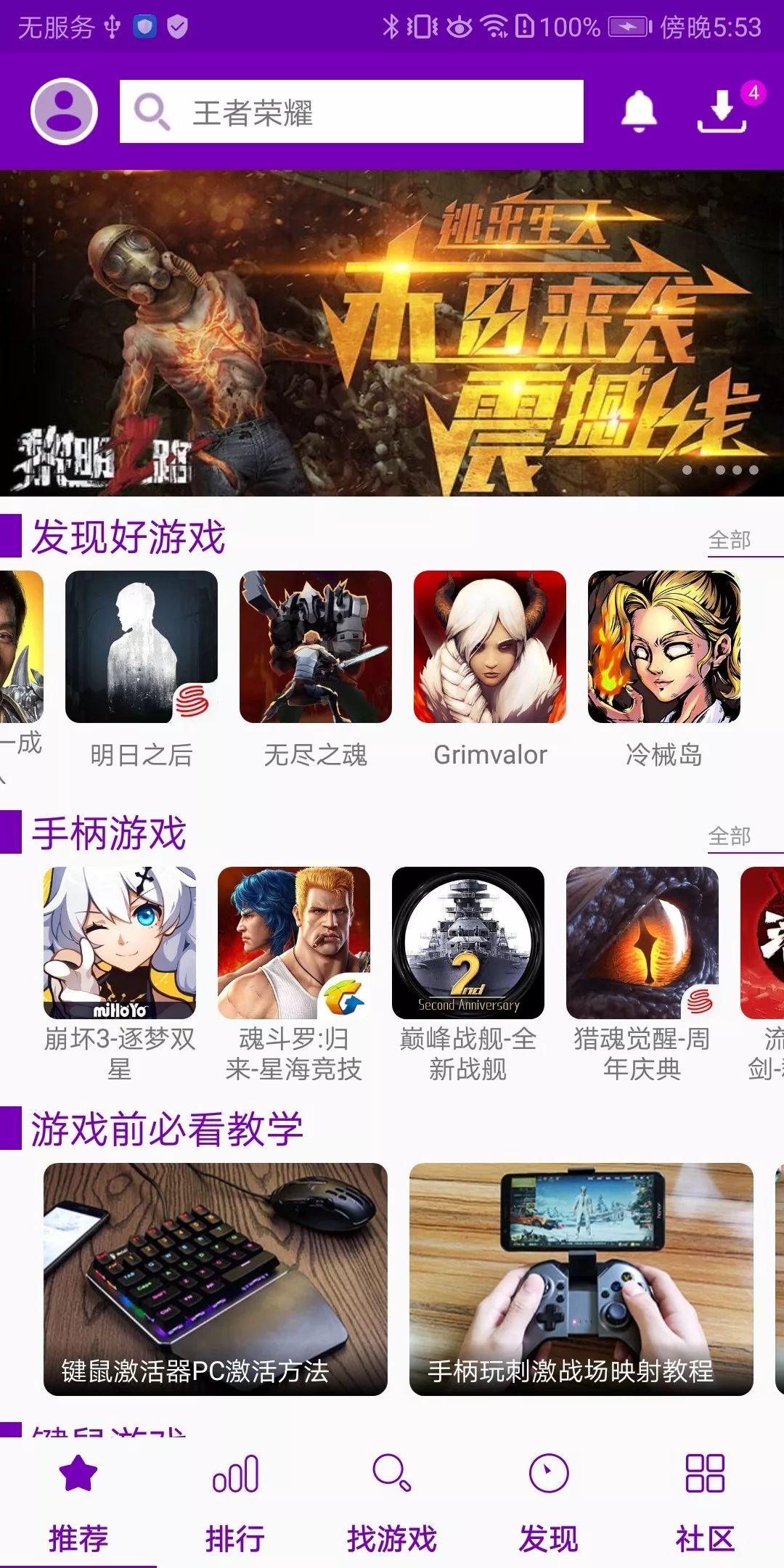Switch to the 排行 tab
Screen dimensions: 784x1568
click(x=235, y=1503)
